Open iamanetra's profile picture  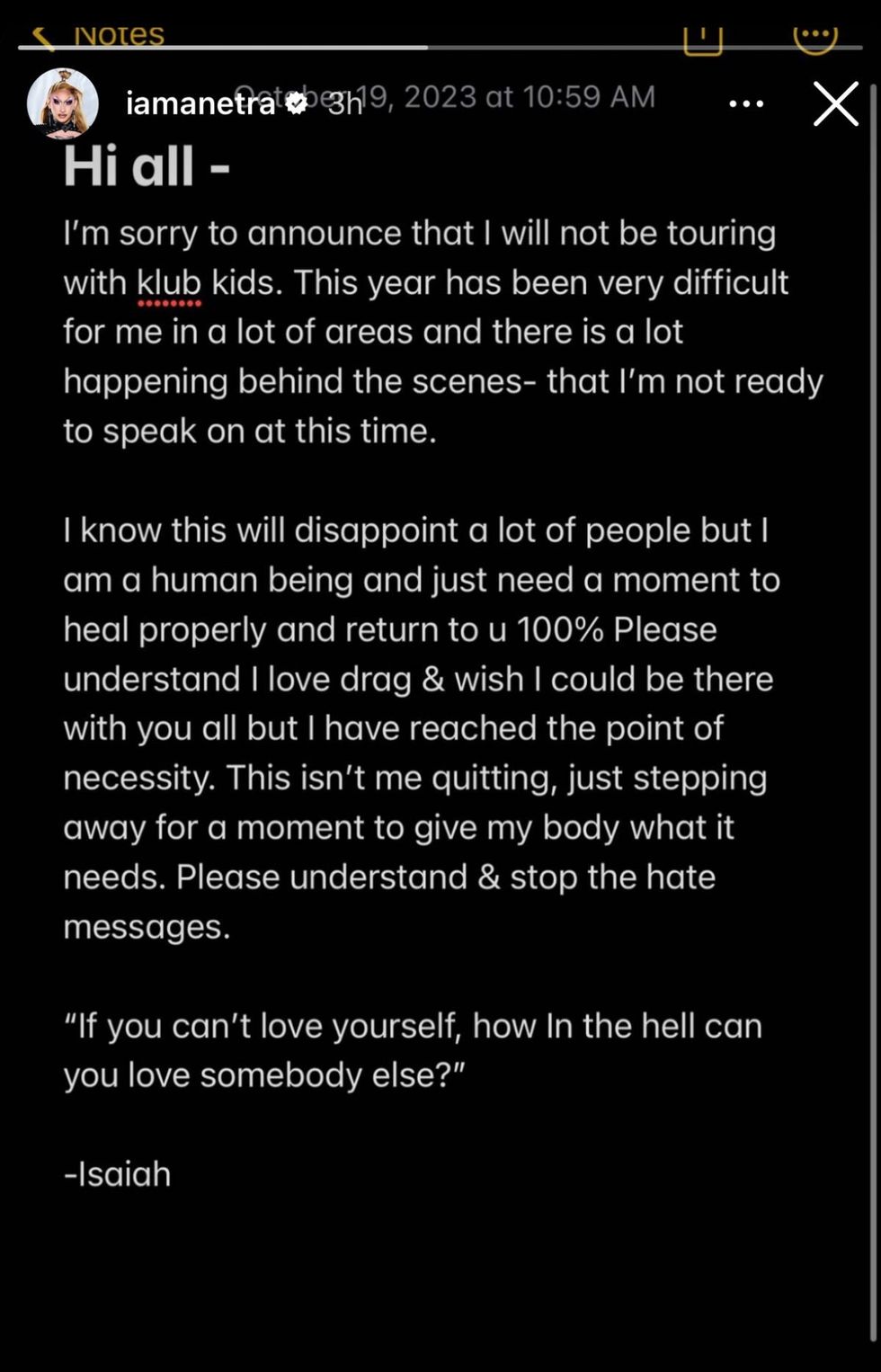[63, 103]
